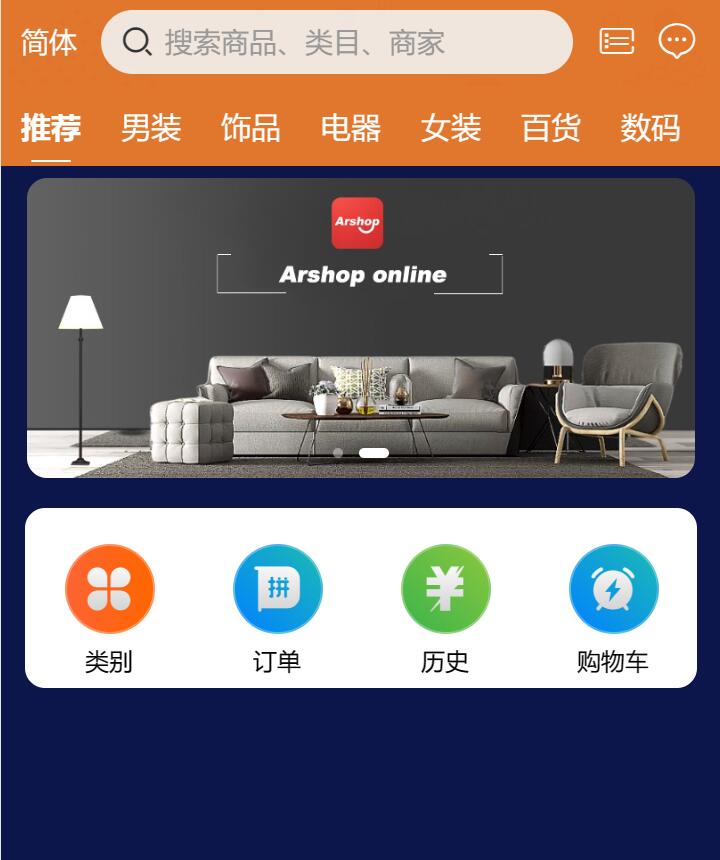The width and height of the screenshot is (720, 860).
Task: Open the list view icon
Action: tap(616, 42)
